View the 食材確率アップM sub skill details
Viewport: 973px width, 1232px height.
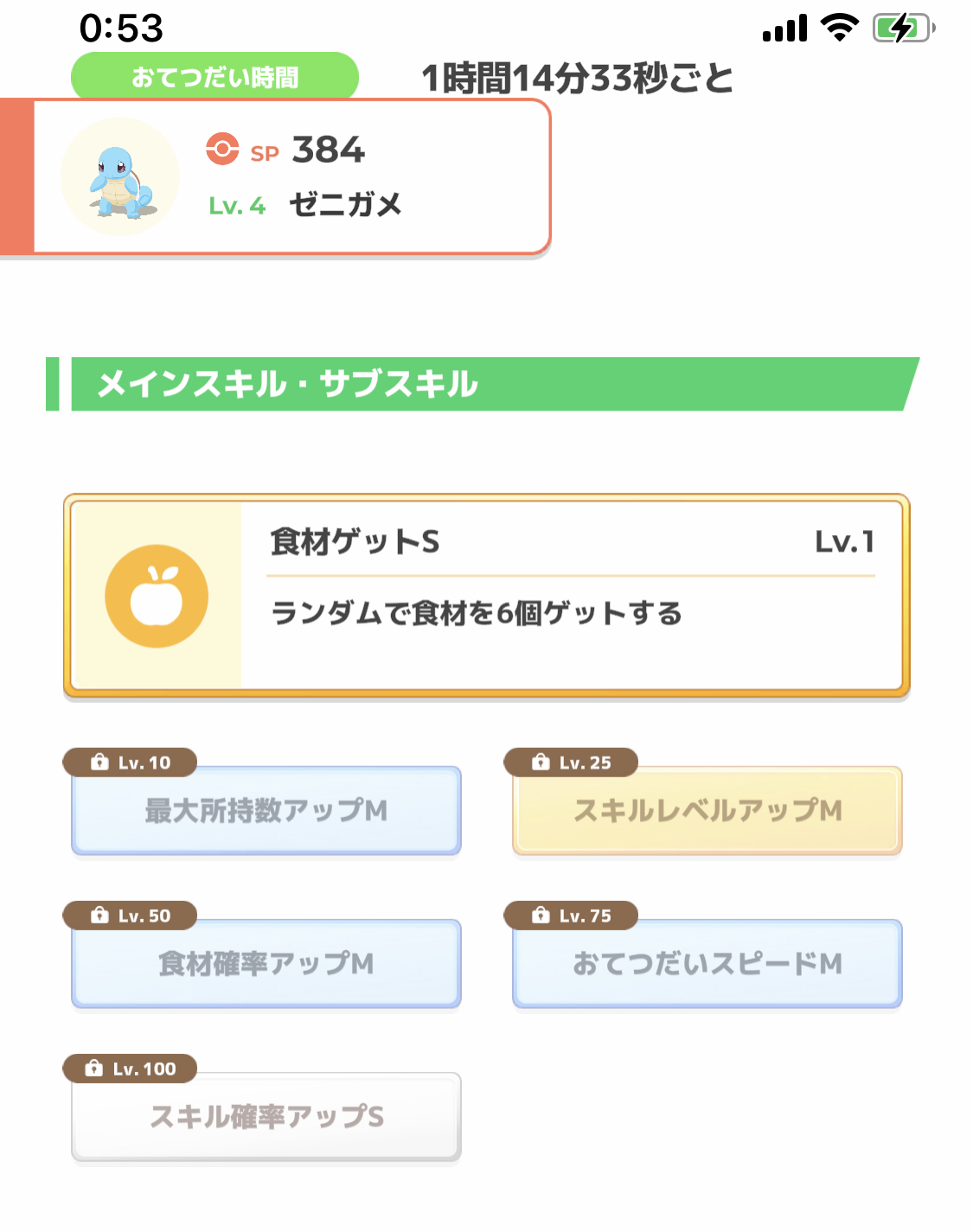(x=266, y=963)
